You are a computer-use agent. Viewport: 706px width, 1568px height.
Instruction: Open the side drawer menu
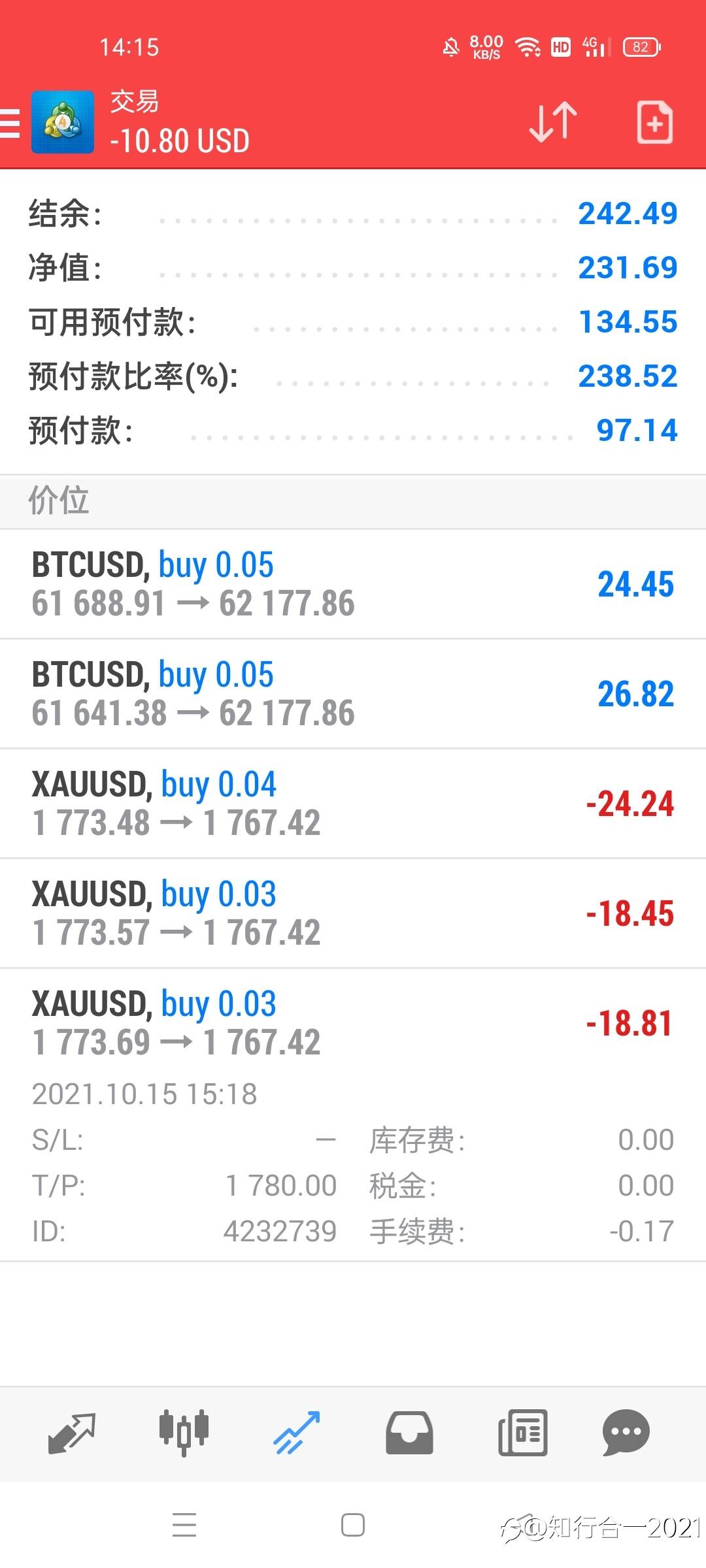pyautogui.click(x=10, y=123)
